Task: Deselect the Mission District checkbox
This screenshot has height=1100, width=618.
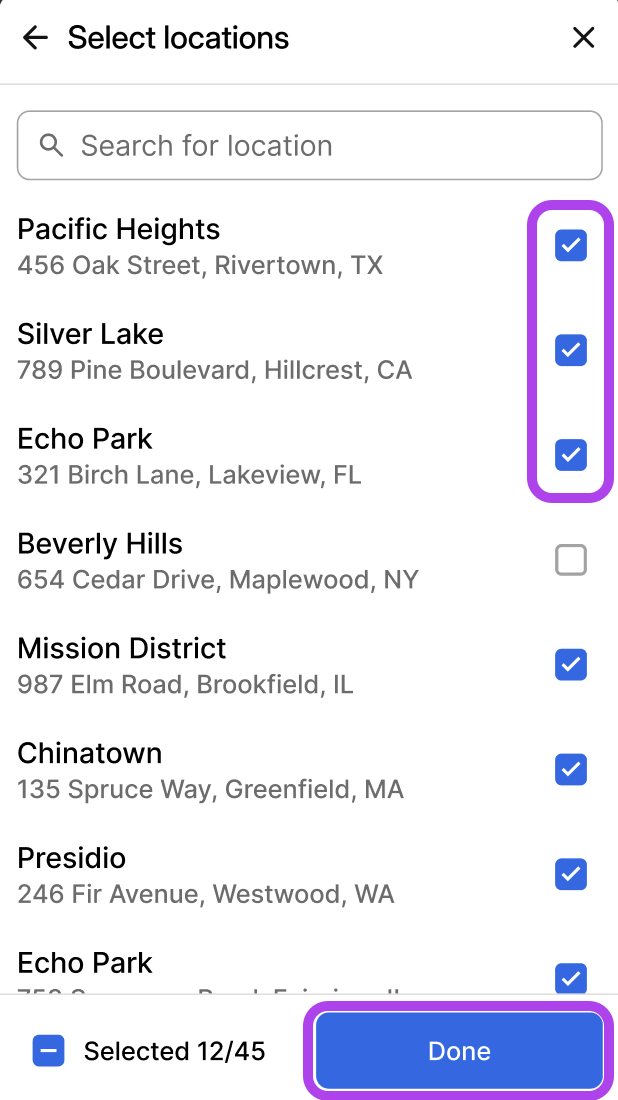Action: coord(571,665)
